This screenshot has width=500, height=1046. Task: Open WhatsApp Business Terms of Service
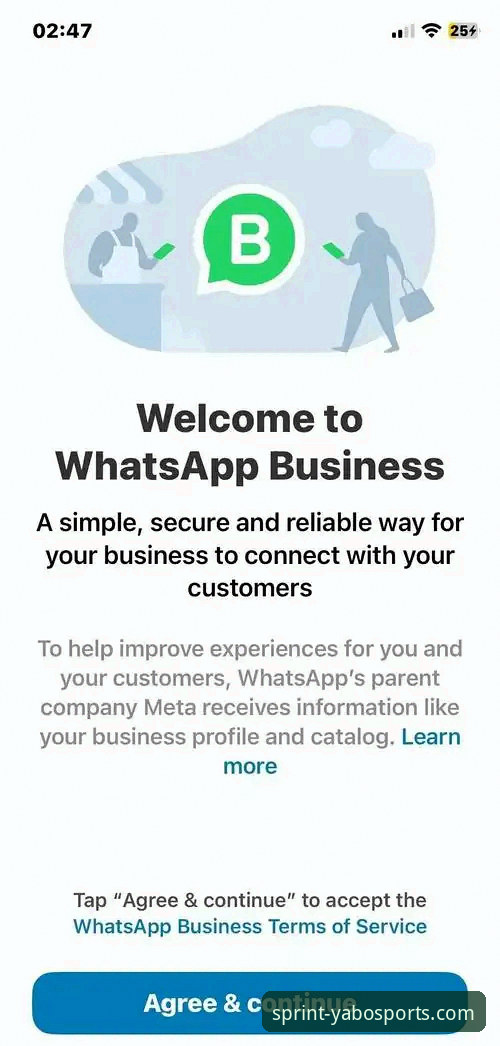coord(250,927)
